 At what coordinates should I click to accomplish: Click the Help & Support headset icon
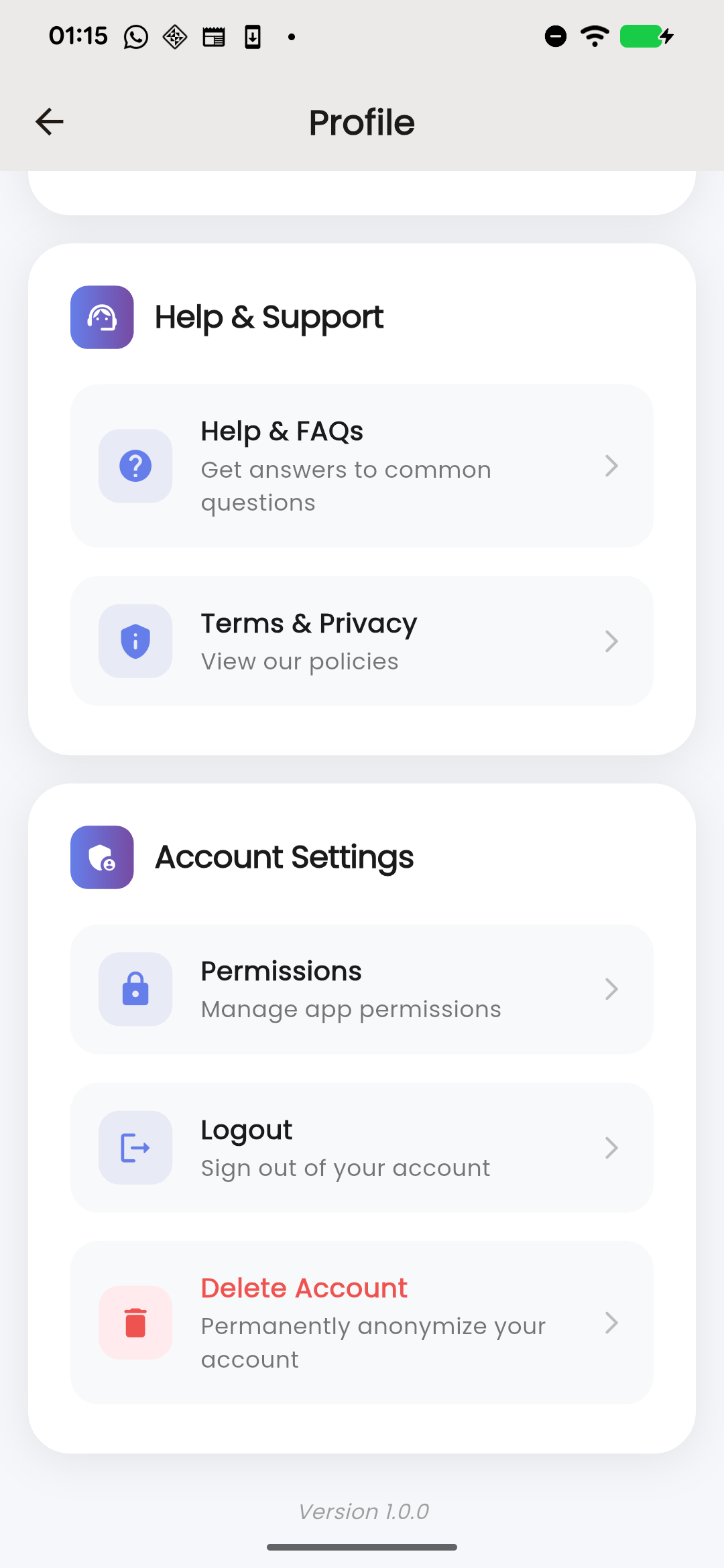click(101, 317)
